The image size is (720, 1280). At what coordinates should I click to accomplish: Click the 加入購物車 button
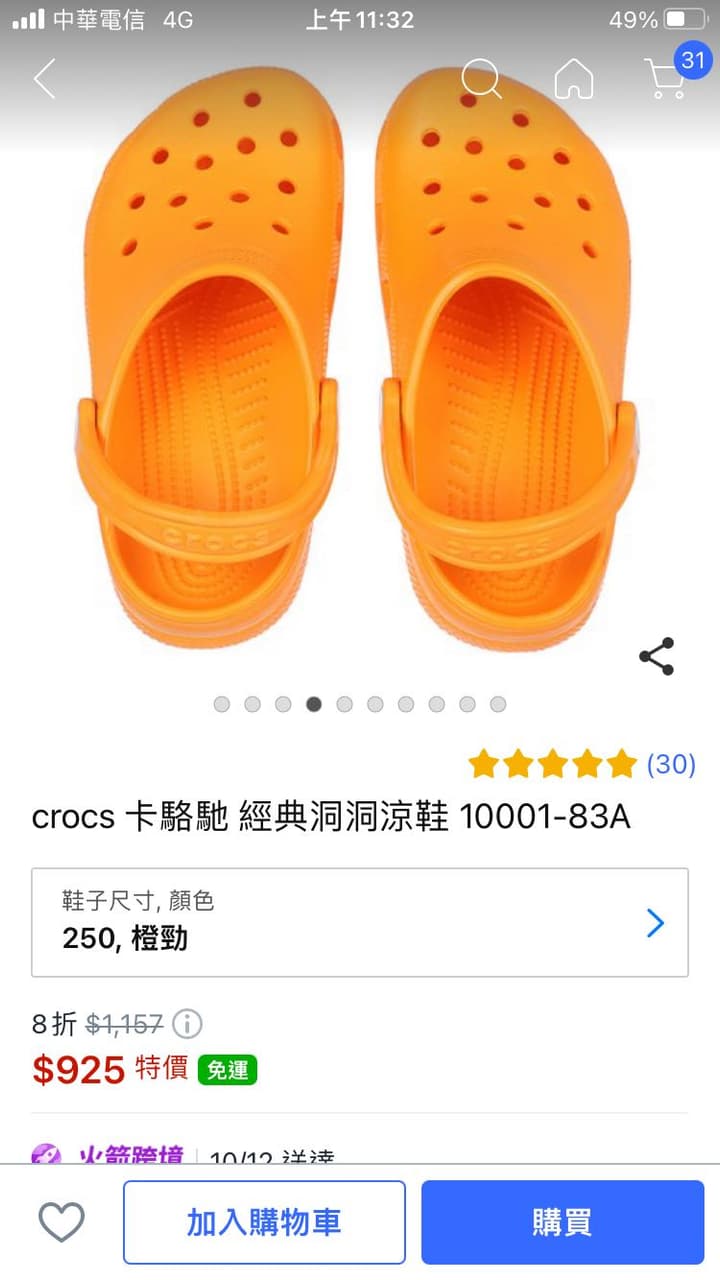(264, 1221)
